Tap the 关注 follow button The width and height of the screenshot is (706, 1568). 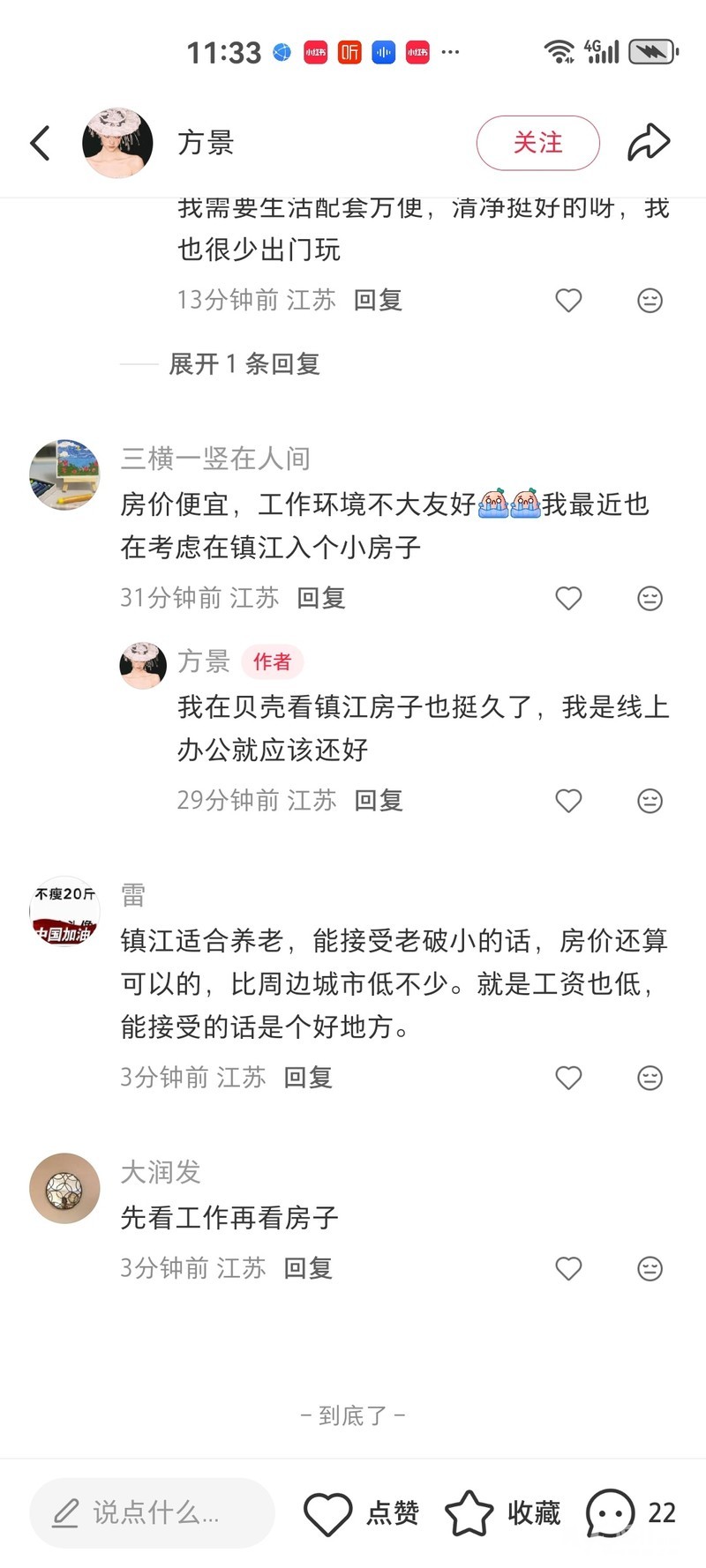[537, 143]
